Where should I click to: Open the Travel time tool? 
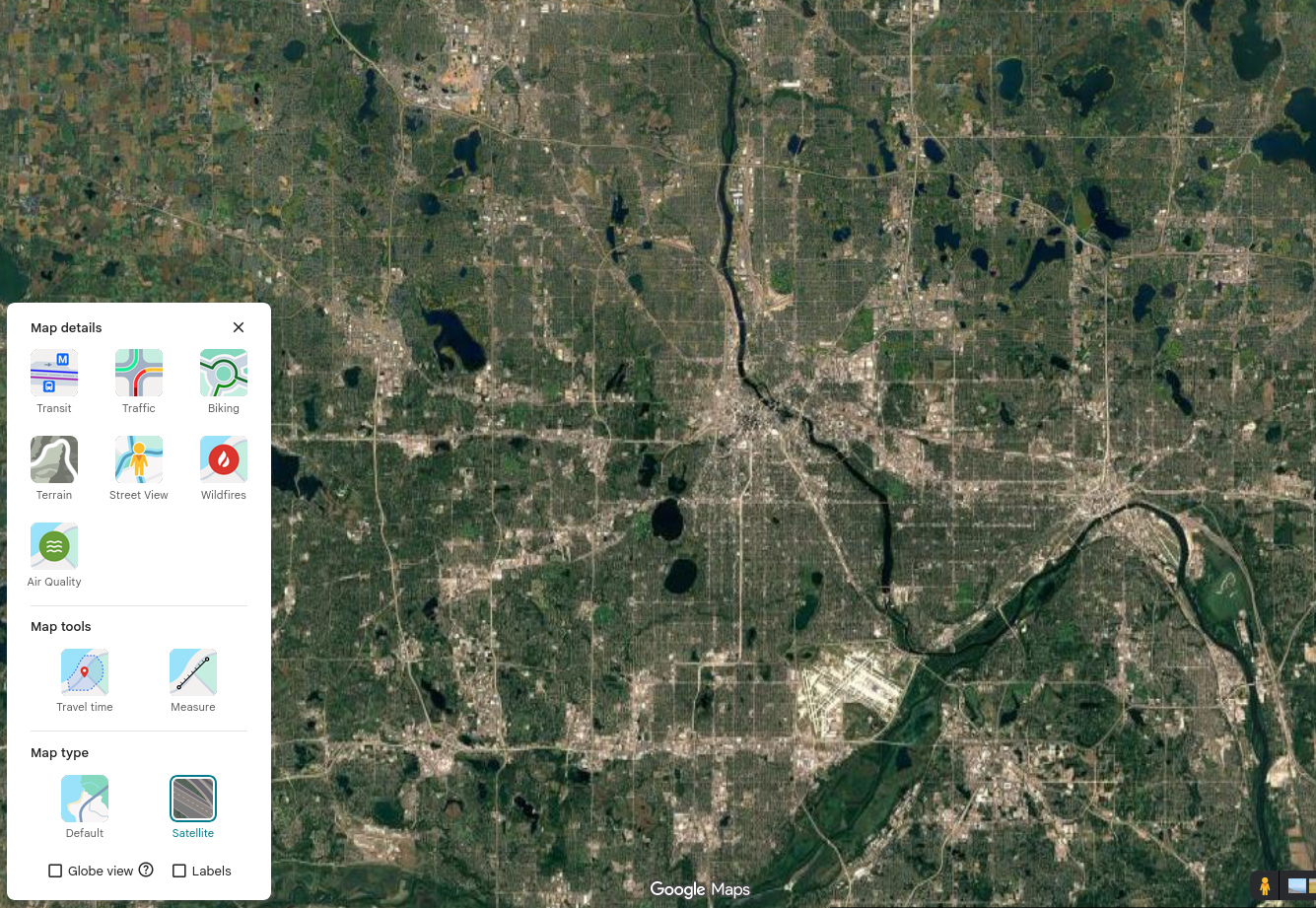[x=85, y=672]
